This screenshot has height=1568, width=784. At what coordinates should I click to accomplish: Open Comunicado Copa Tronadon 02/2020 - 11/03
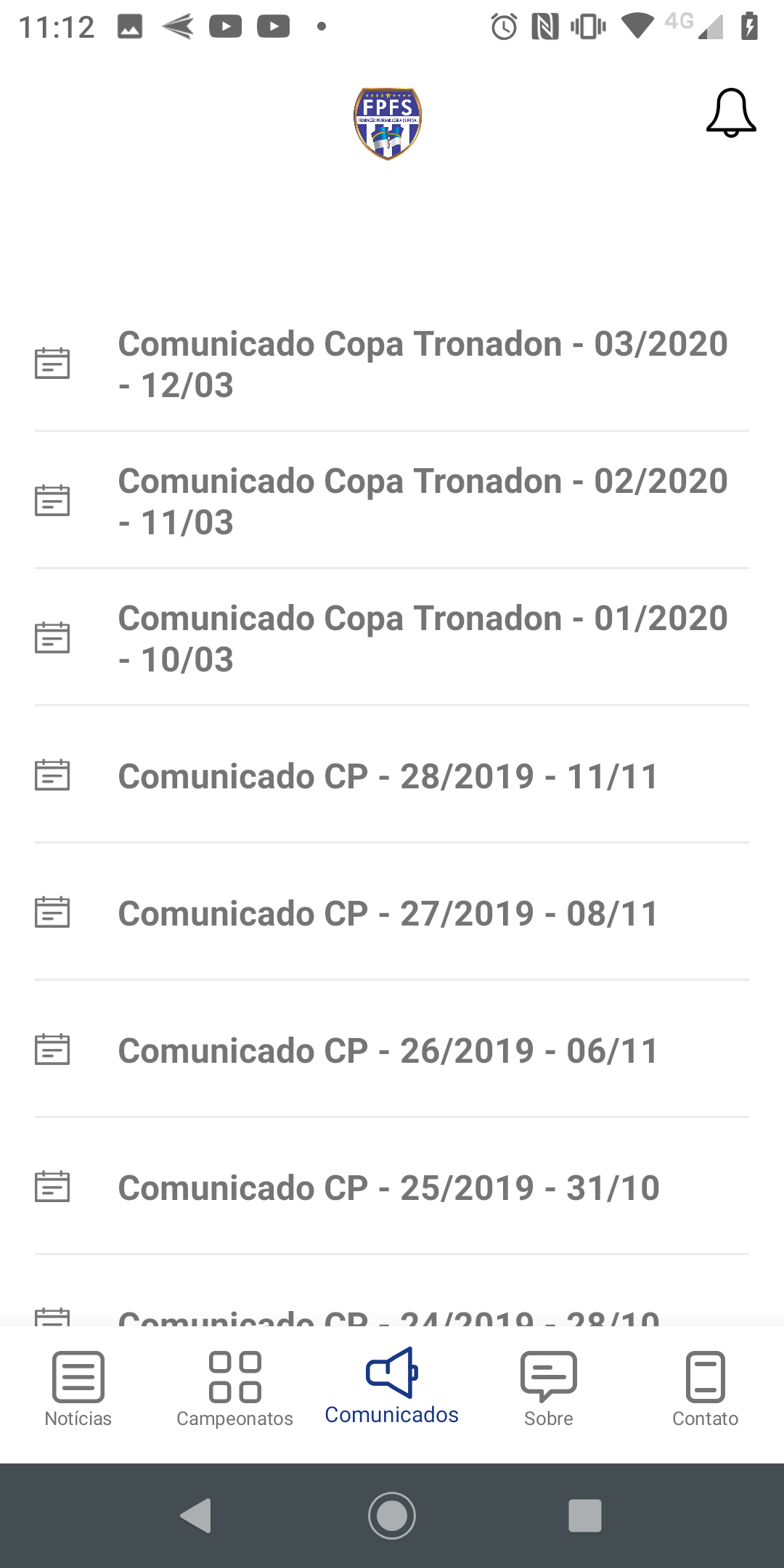click(392, 501)
